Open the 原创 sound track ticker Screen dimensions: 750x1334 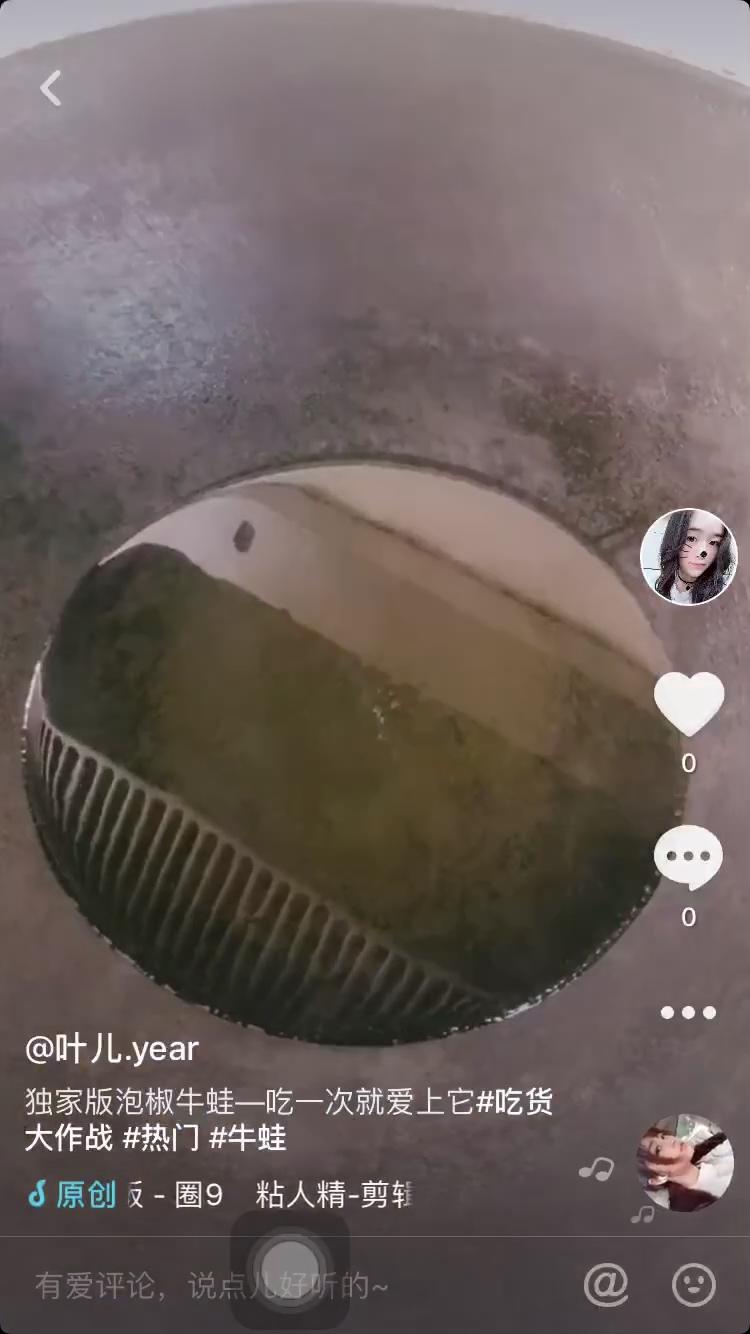tap(220, 1194)
